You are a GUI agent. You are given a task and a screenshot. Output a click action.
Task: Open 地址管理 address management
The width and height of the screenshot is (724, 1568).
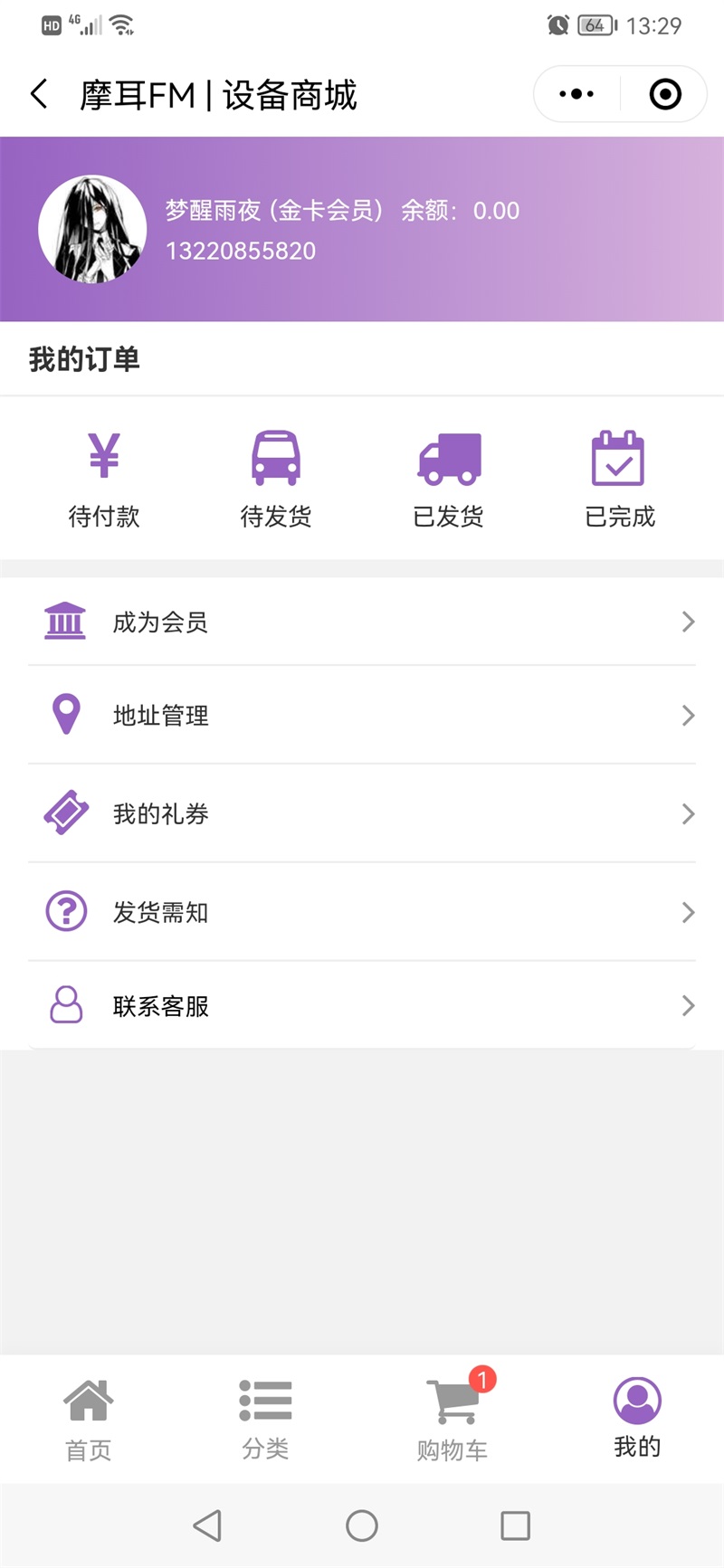(362, 716)
